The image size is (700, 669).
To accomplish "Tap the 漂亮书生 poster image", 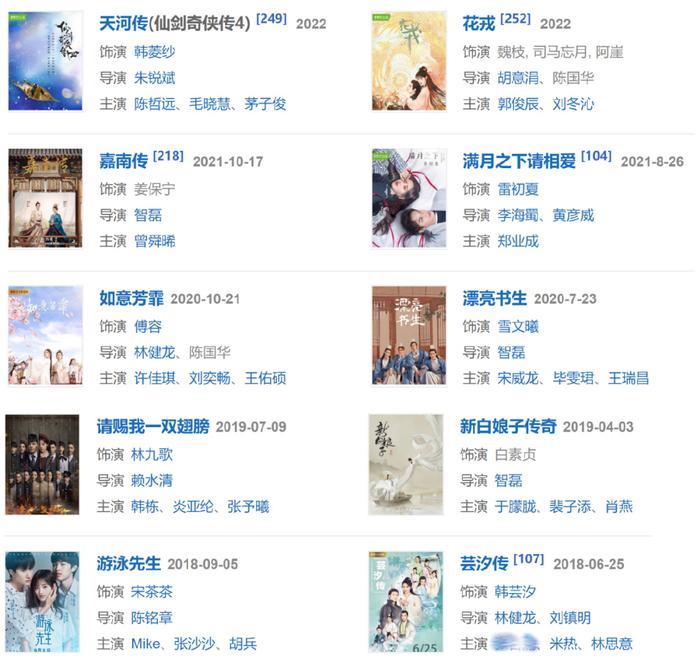I will [x=409, y=335].
